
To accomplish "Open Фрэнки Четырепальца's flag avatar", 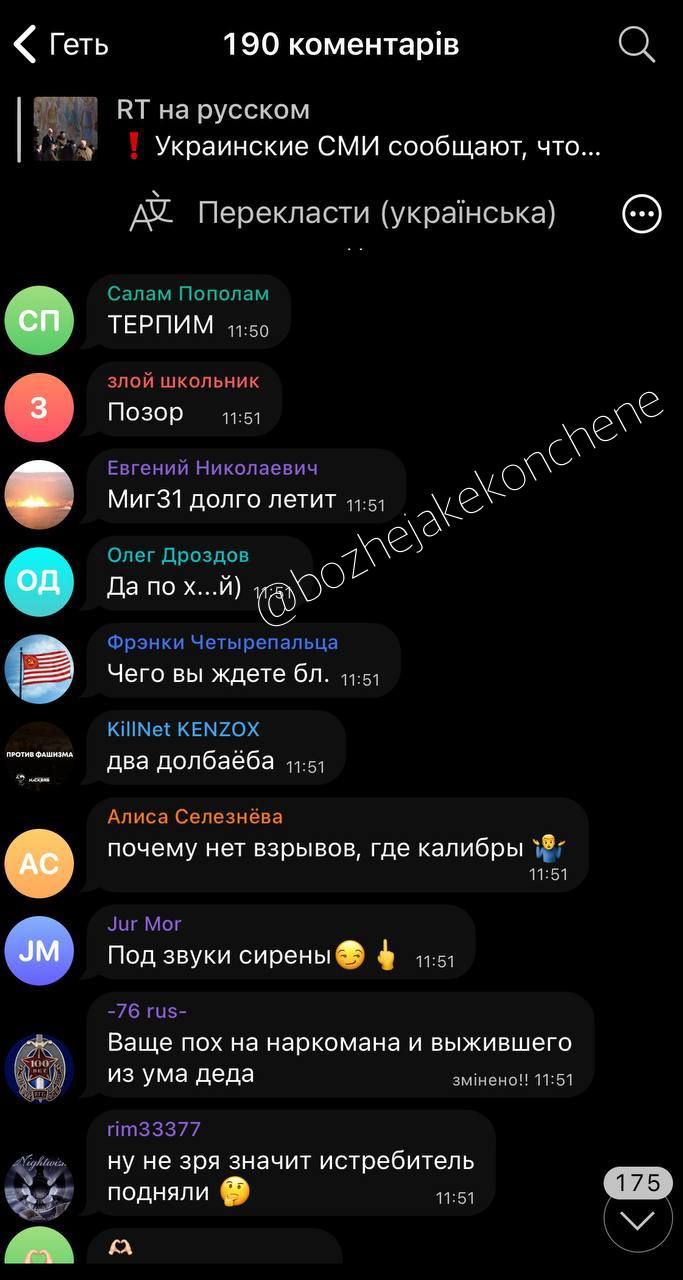I will 39,669.
